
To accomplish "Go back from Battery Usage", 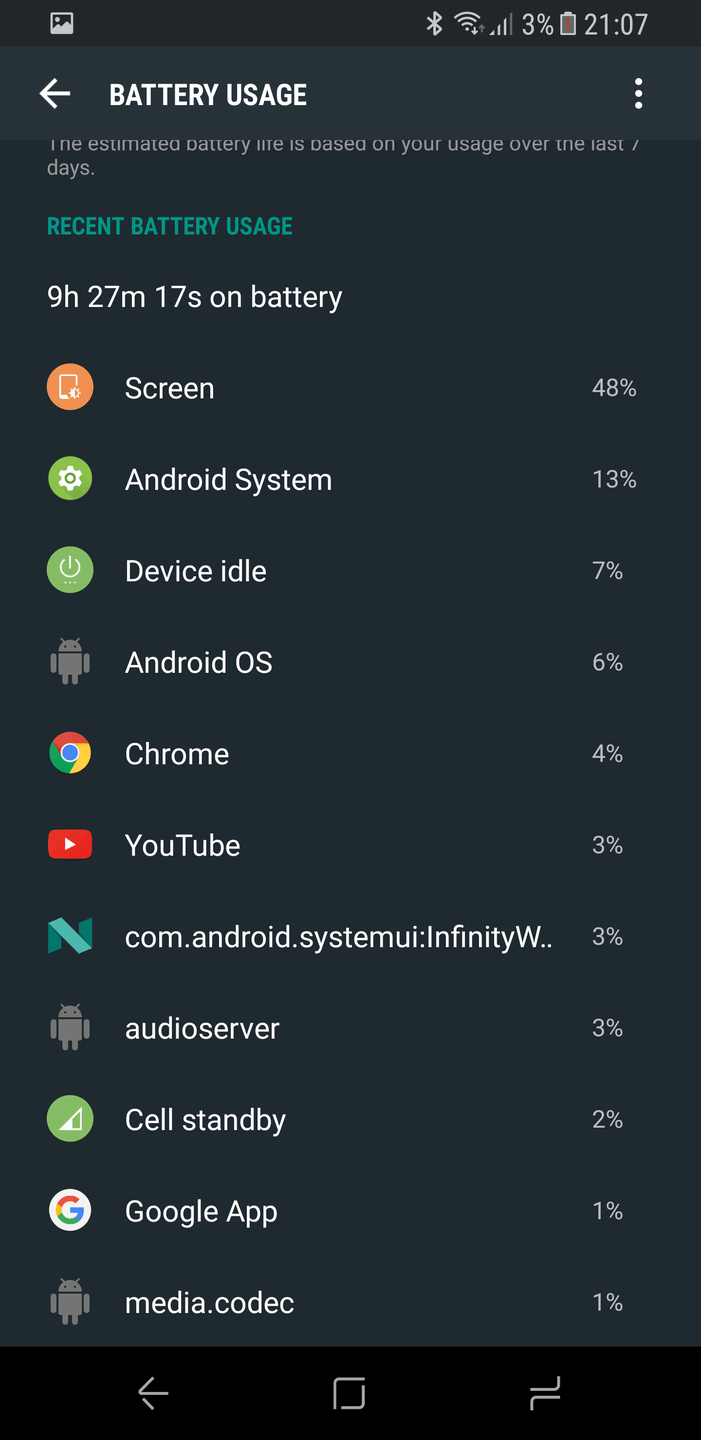I will 55,95.
